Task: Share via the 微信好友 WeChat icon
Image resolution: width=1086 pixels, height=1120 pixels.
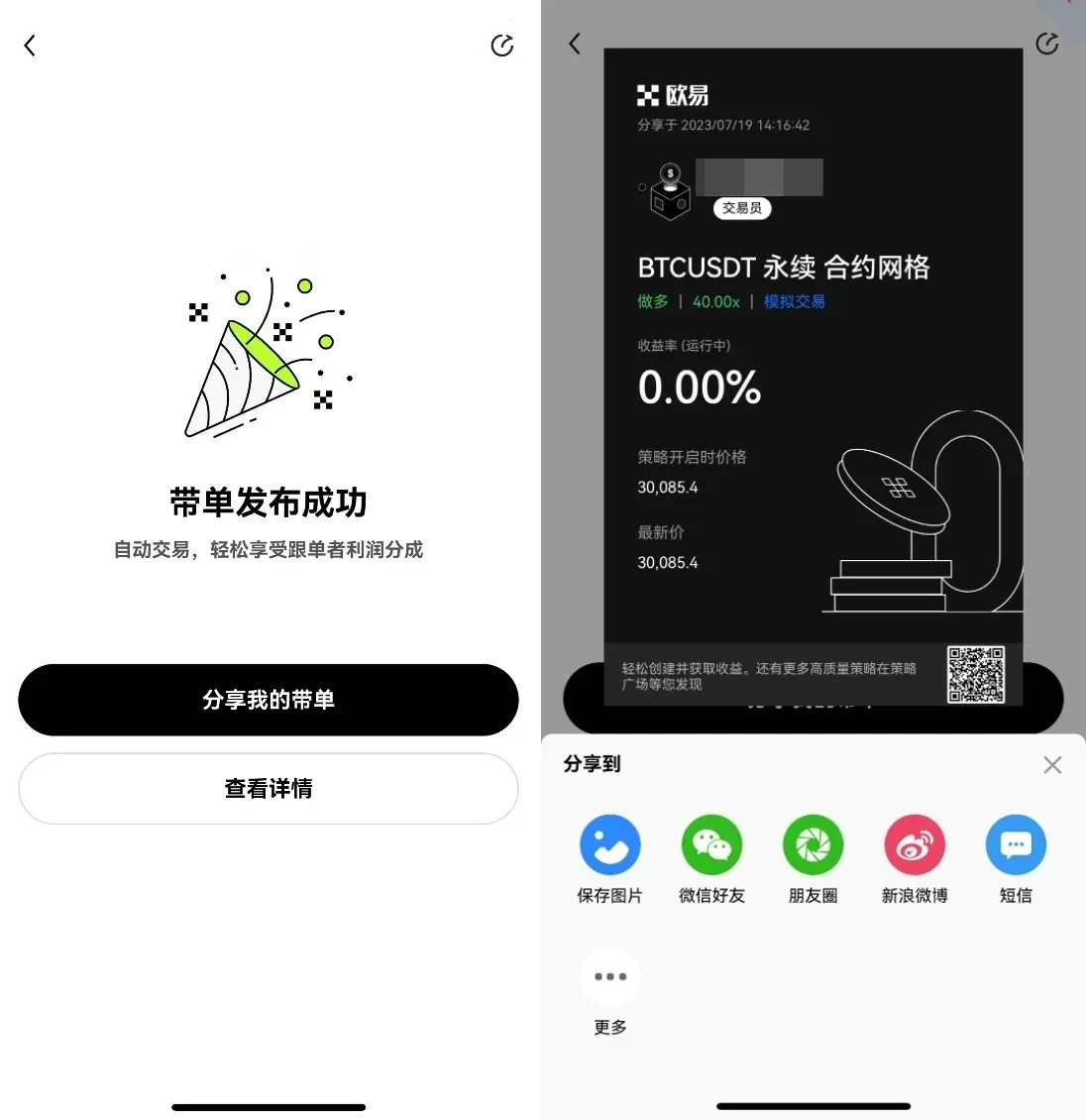Action: [x=712, y=844]
